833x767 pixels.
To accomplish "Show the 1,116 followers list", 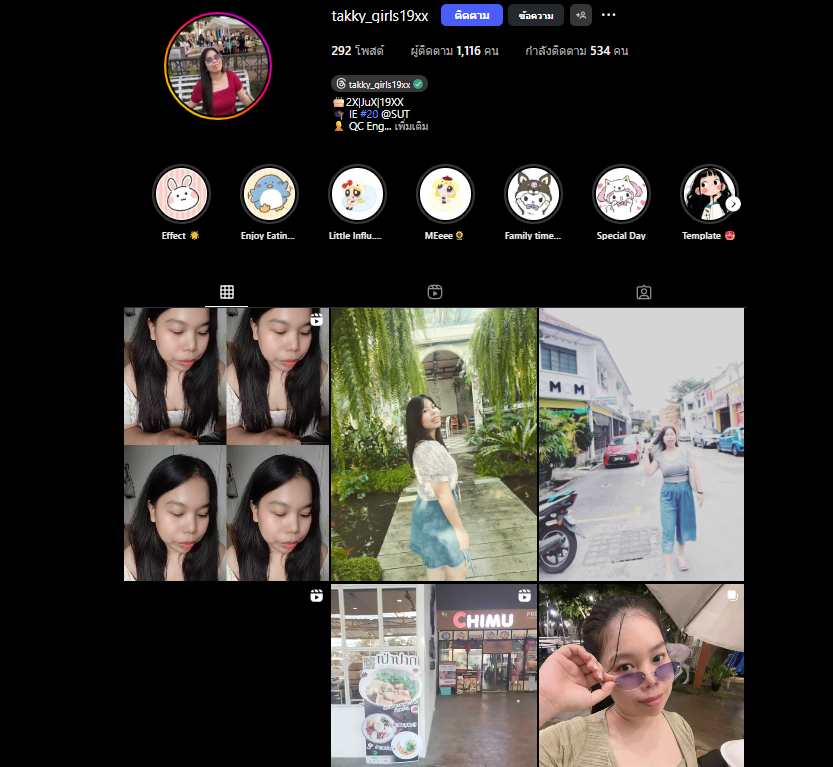I will tap(455, 50).
